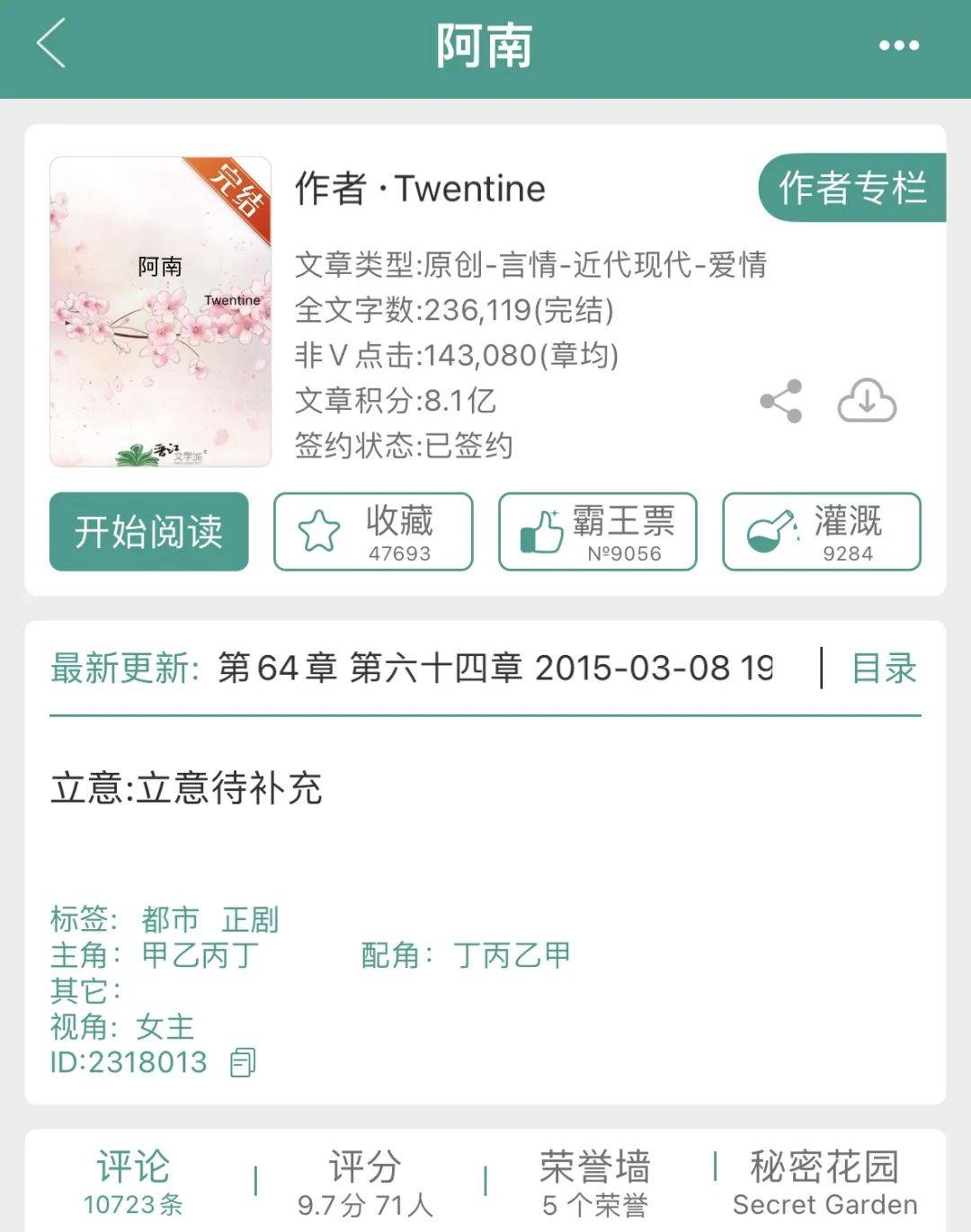Add the novel to 收藏
971x1232 pixels.
[x=373, y=531]
